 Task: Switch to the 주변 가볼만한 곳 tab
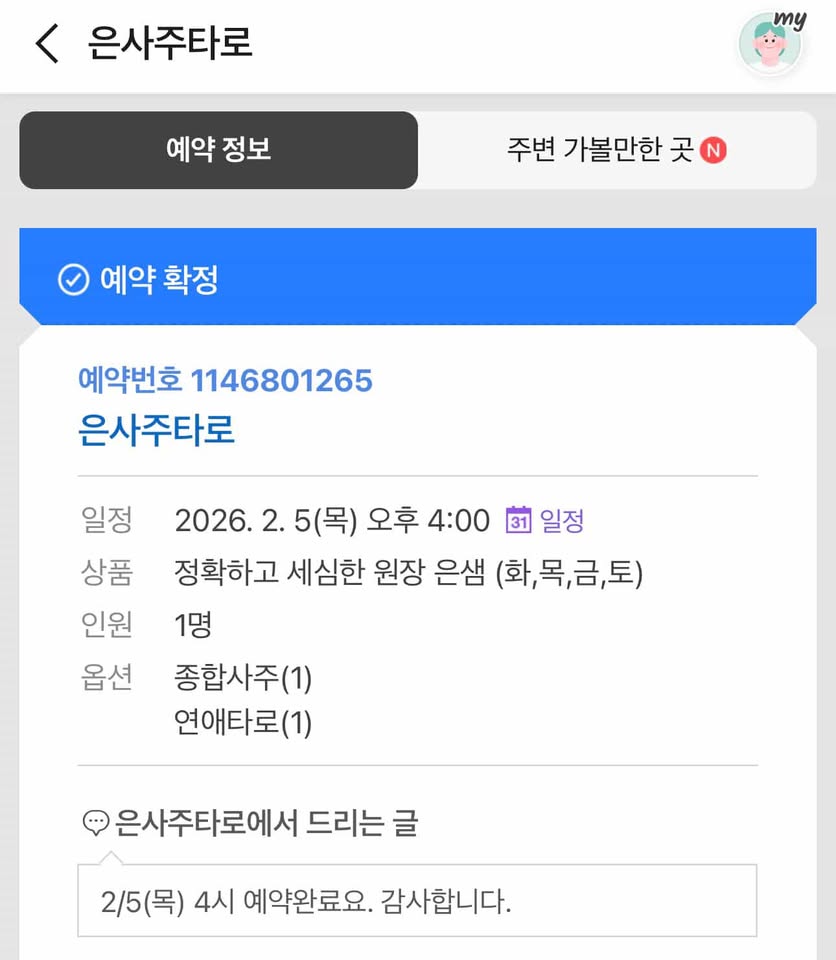coord(616,150)
